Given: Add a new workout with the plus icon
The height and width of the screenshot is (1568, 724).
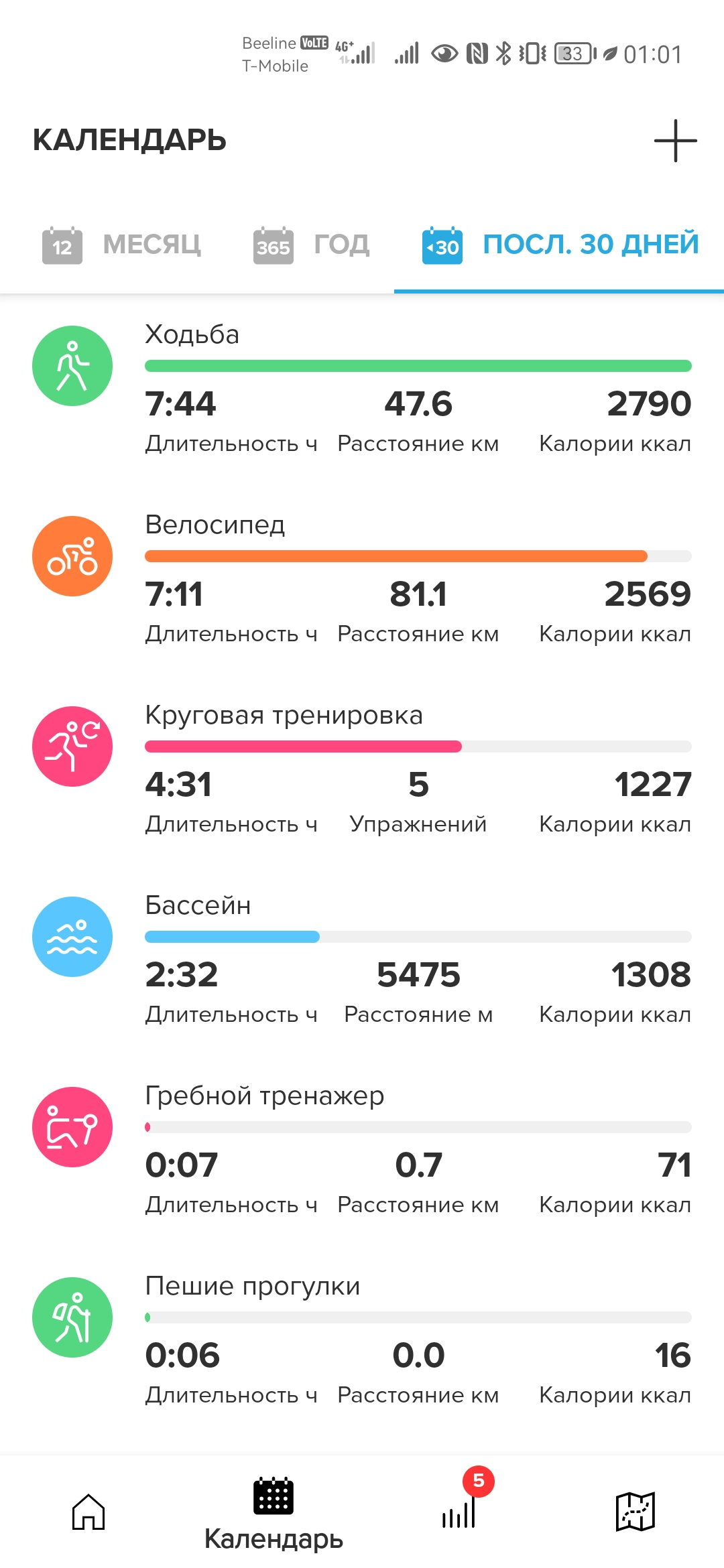Looking at the screenshot, I should pos(675,141).
